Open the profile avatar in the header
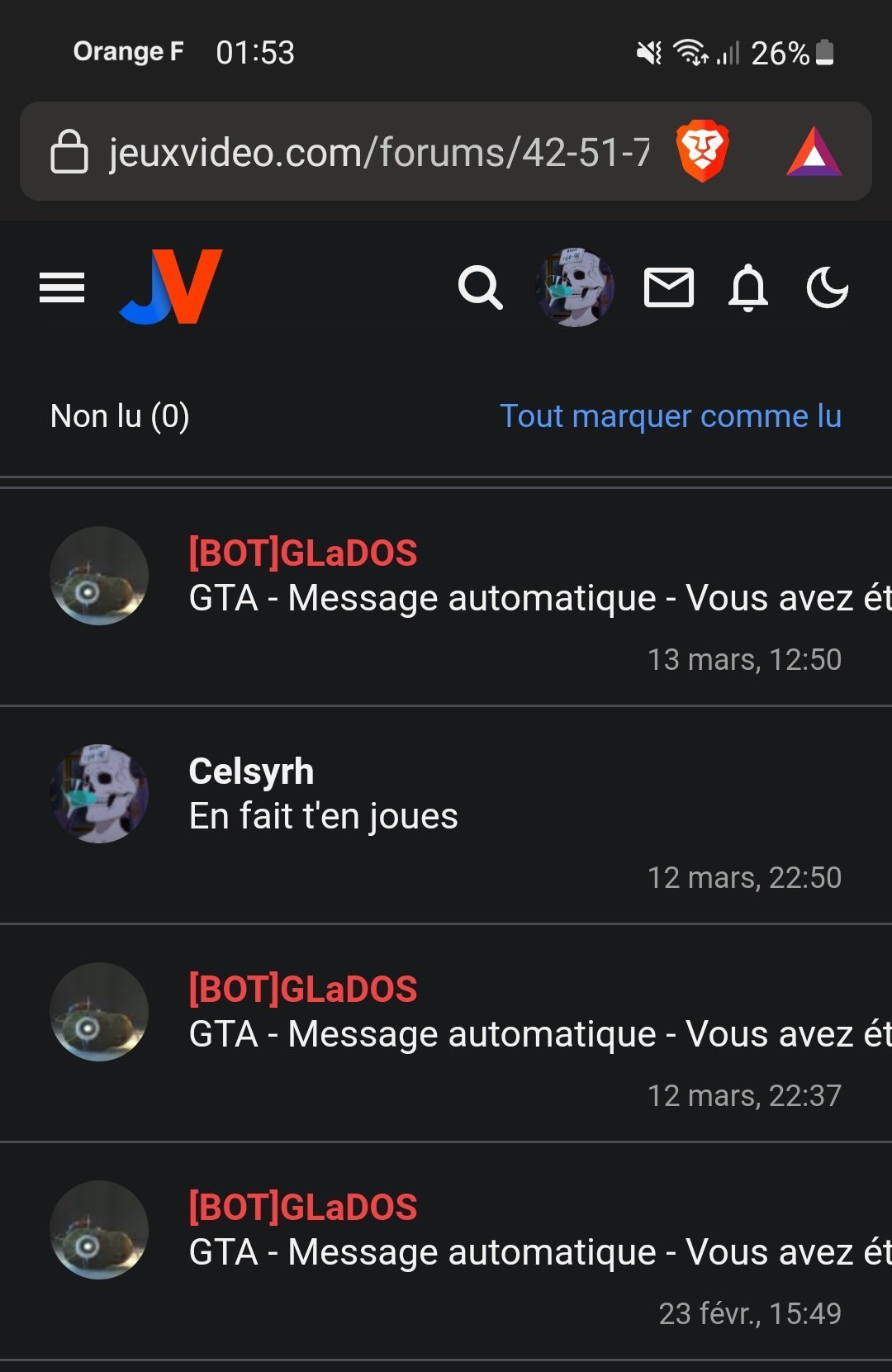This screenshot has width=892, height=1372. [575, 287]
